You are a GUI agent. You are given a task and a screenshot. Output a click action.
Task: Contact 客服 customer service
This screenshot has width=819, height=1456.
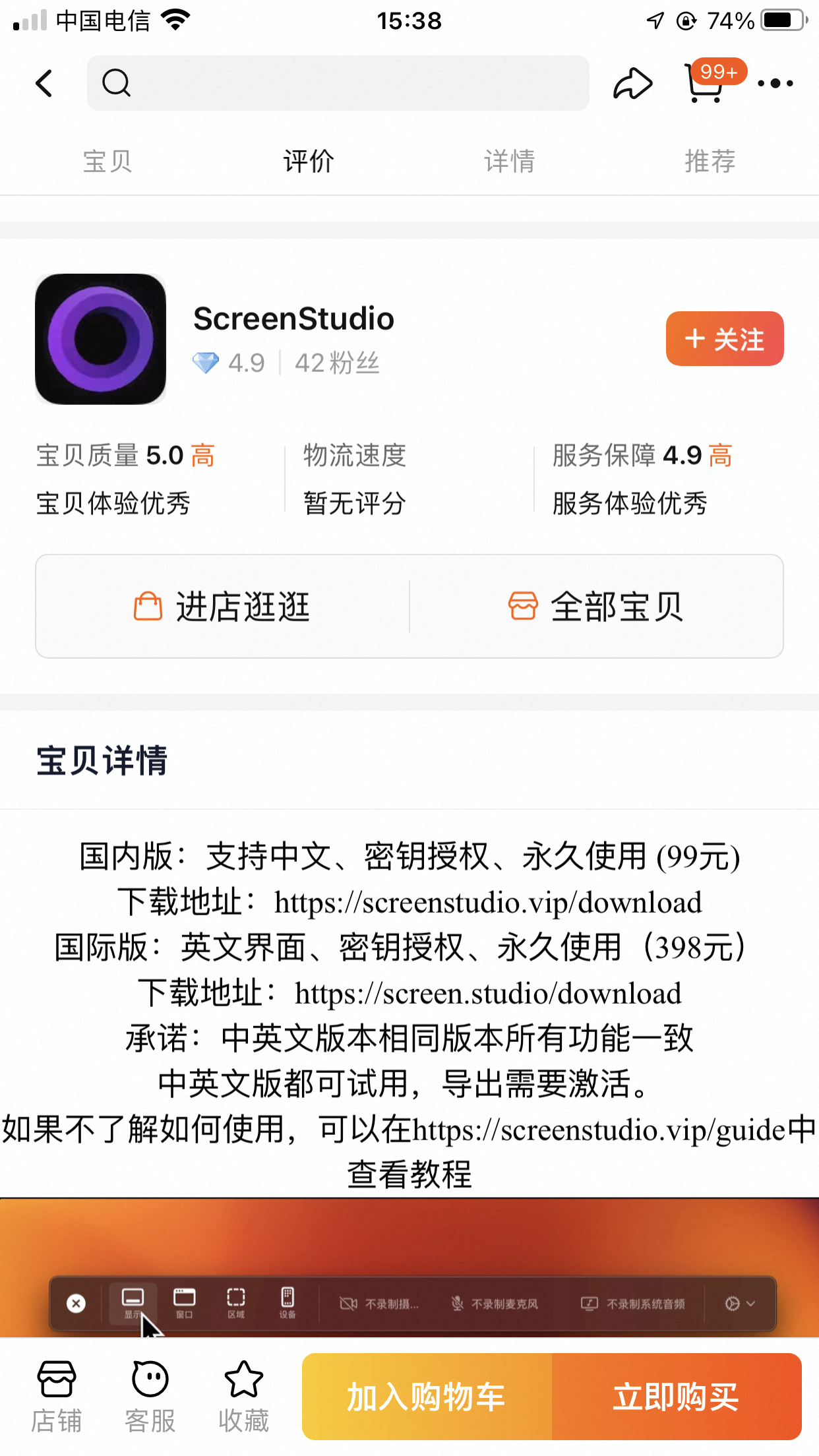click(x=150, y=1395)
